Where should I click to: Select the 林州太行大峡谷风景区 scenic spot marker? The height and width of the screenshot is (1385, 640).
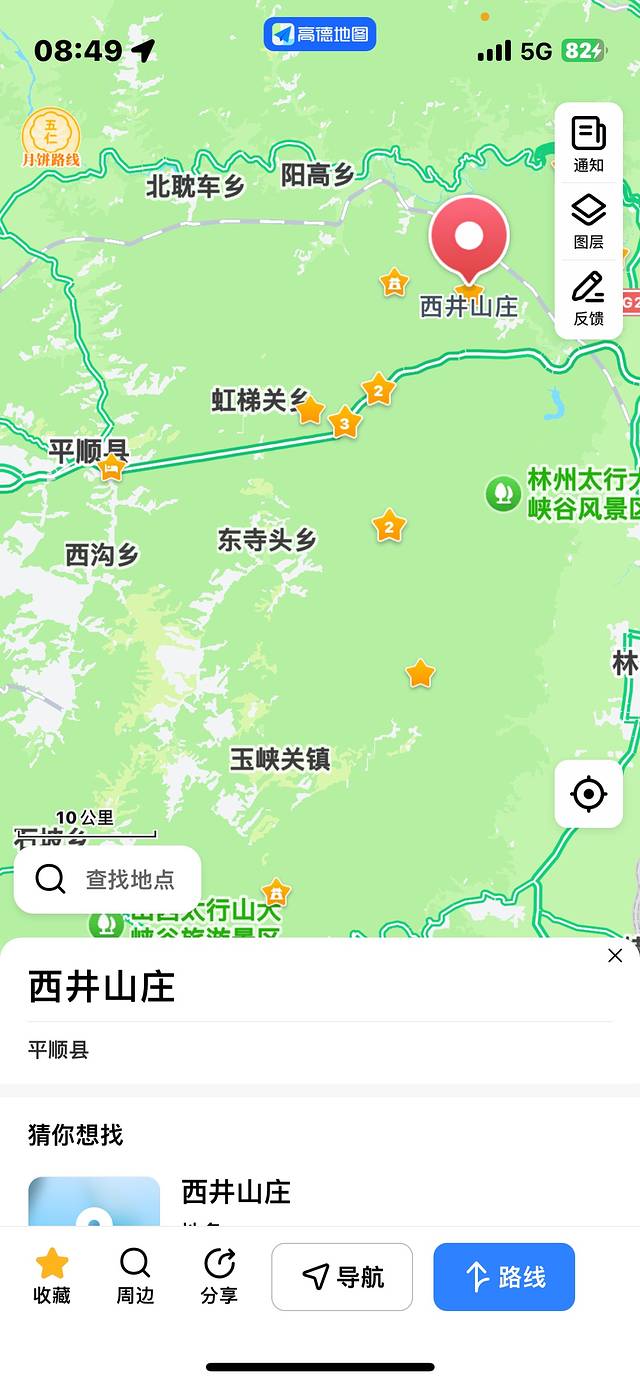pyautogui.click(x=504, y=492)
